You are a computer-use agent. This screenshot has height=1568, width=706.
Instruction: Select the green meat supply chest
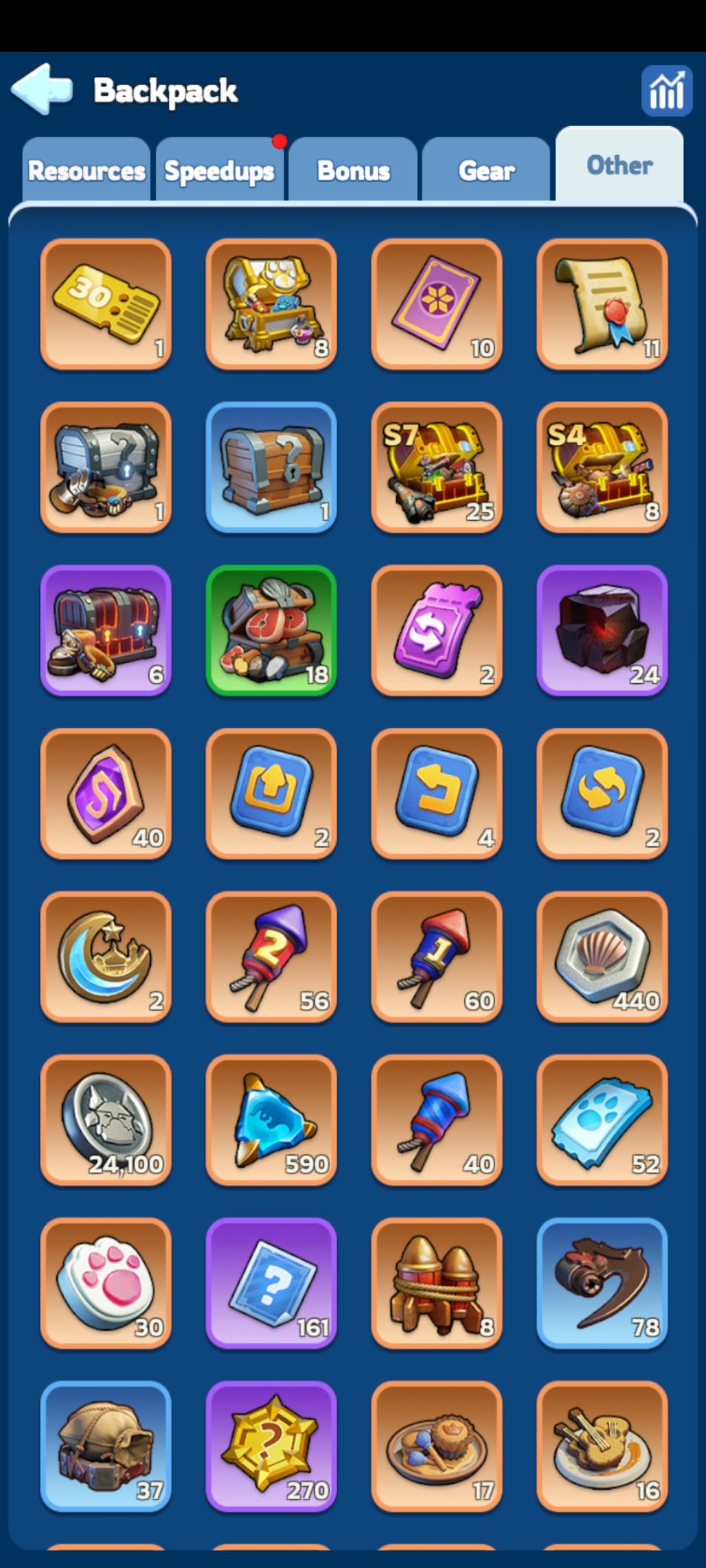tap(271, 630)
